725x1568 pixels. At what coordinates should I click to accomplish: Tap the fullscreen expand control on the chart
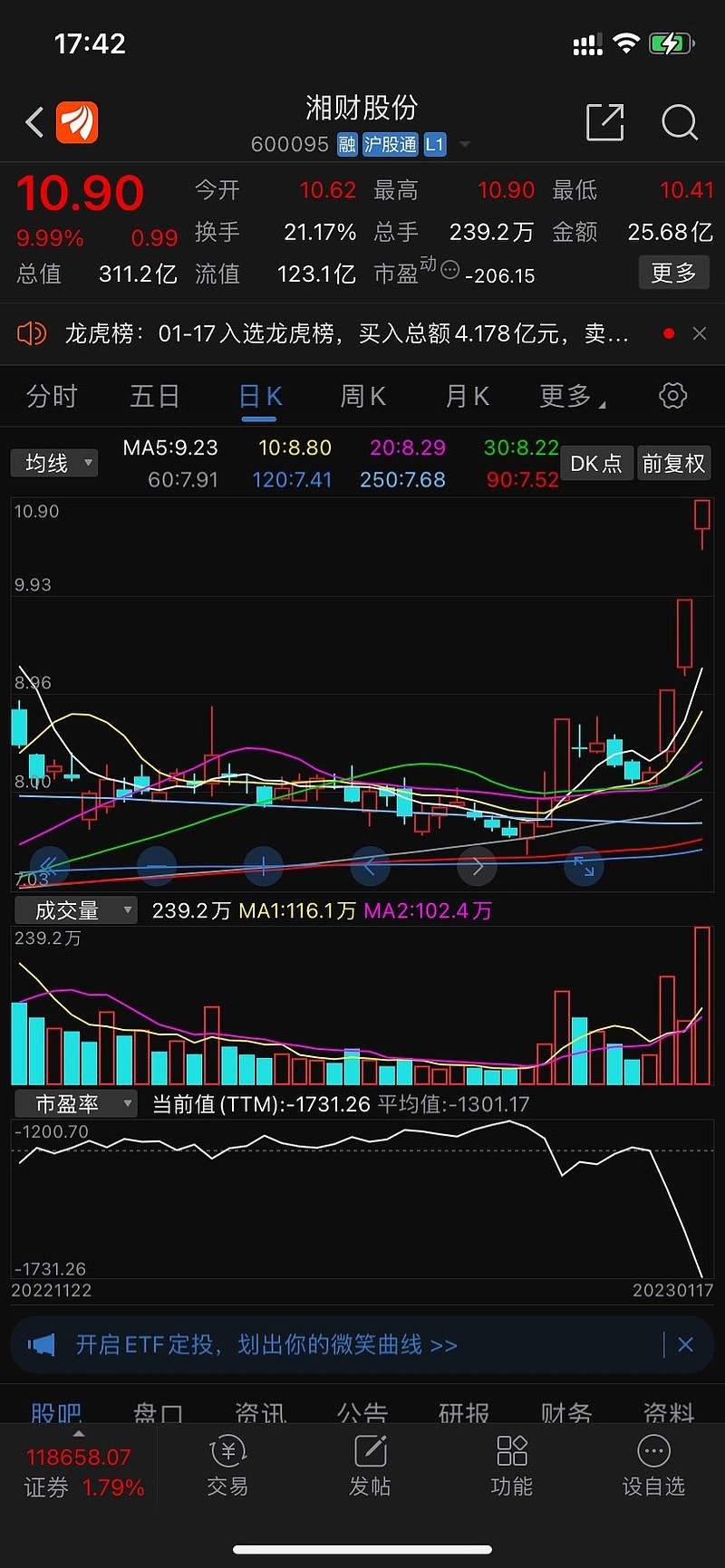point(585,867)
